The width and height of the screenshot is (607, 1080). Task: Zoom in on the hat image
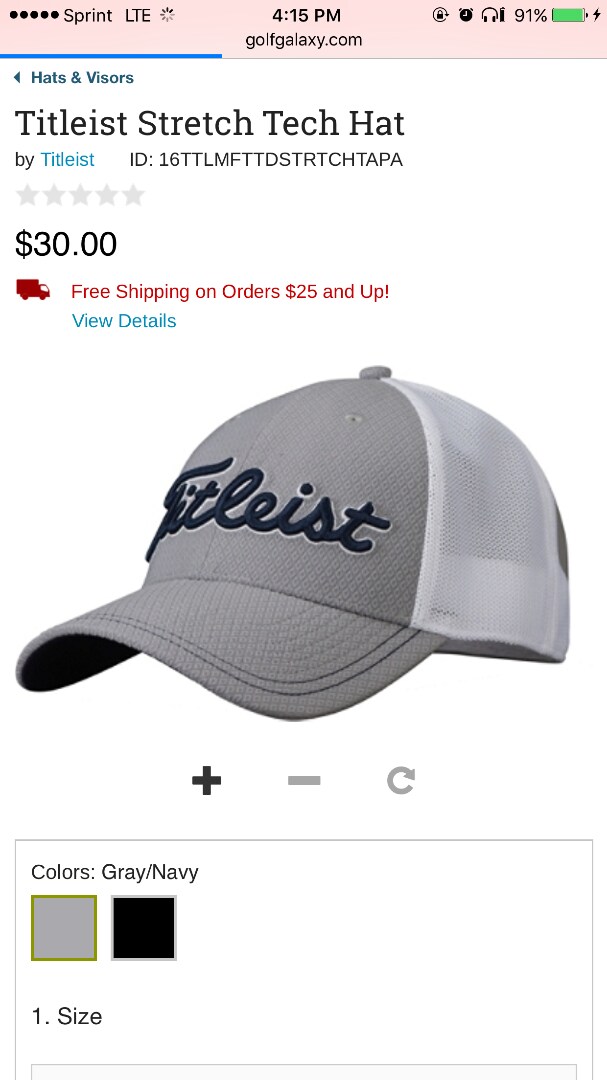click(x=206, y=780)
